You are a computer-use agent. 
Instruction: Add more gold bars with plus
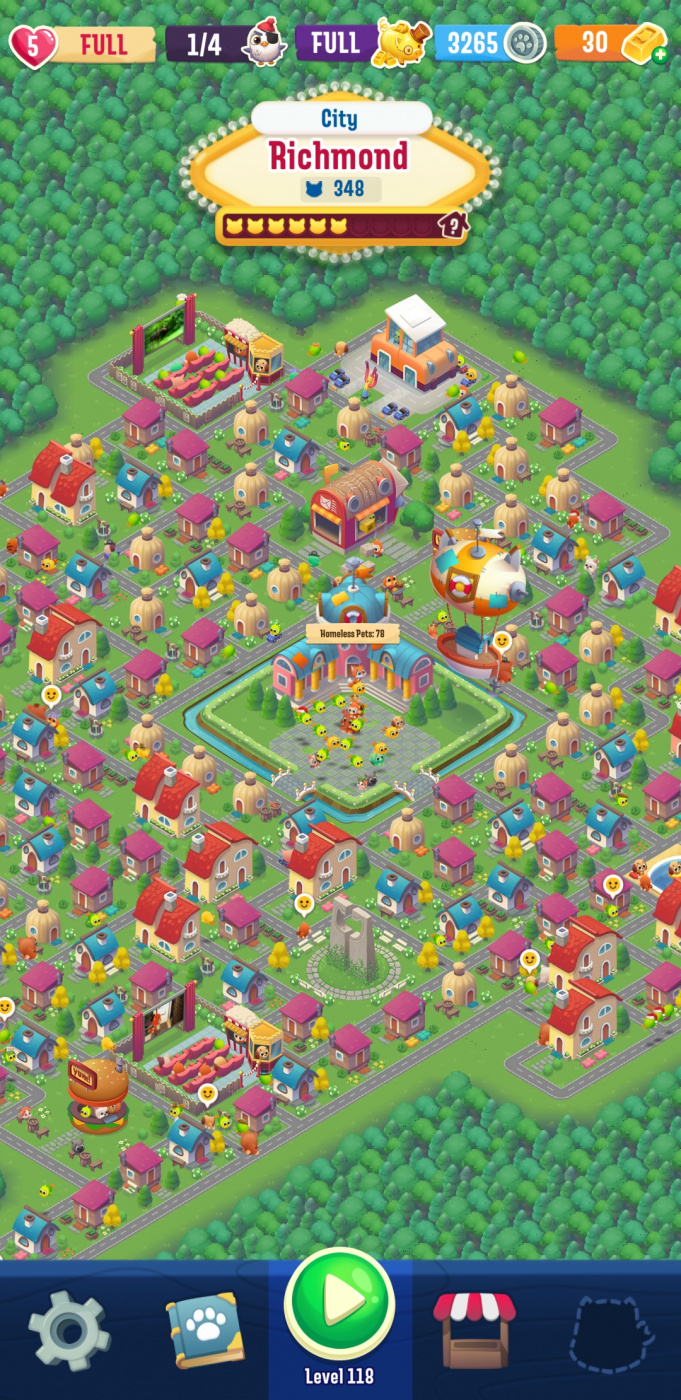click(660, 55)
